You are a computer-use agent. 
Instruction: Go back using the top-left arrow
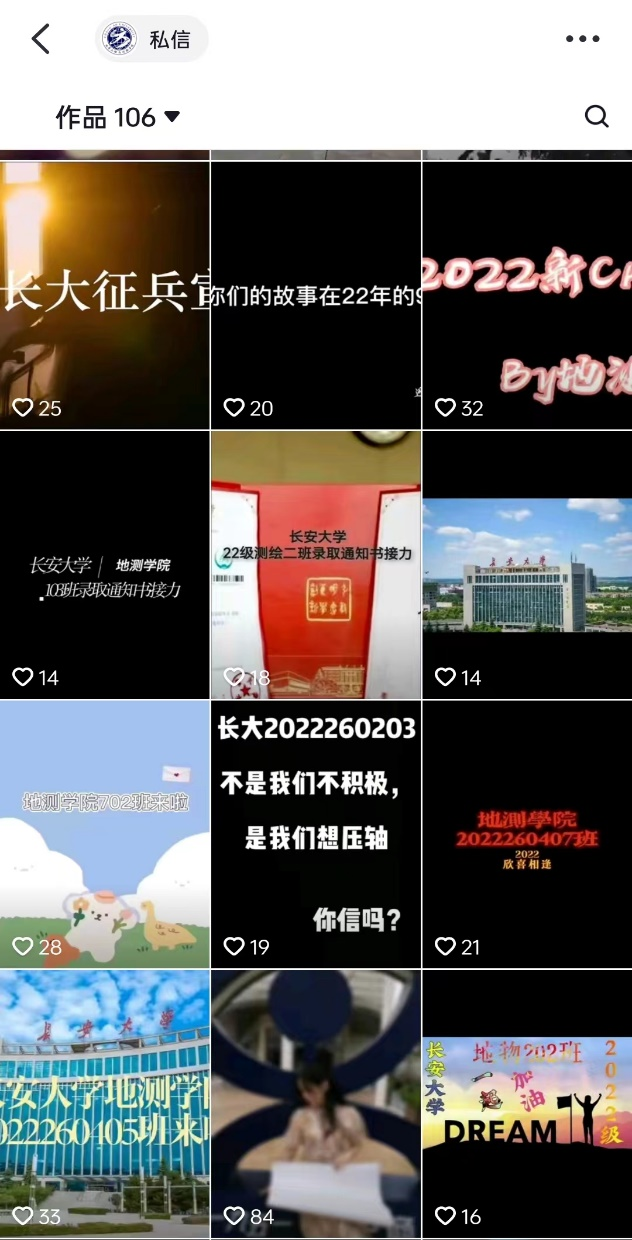click(x=40, y=40)
